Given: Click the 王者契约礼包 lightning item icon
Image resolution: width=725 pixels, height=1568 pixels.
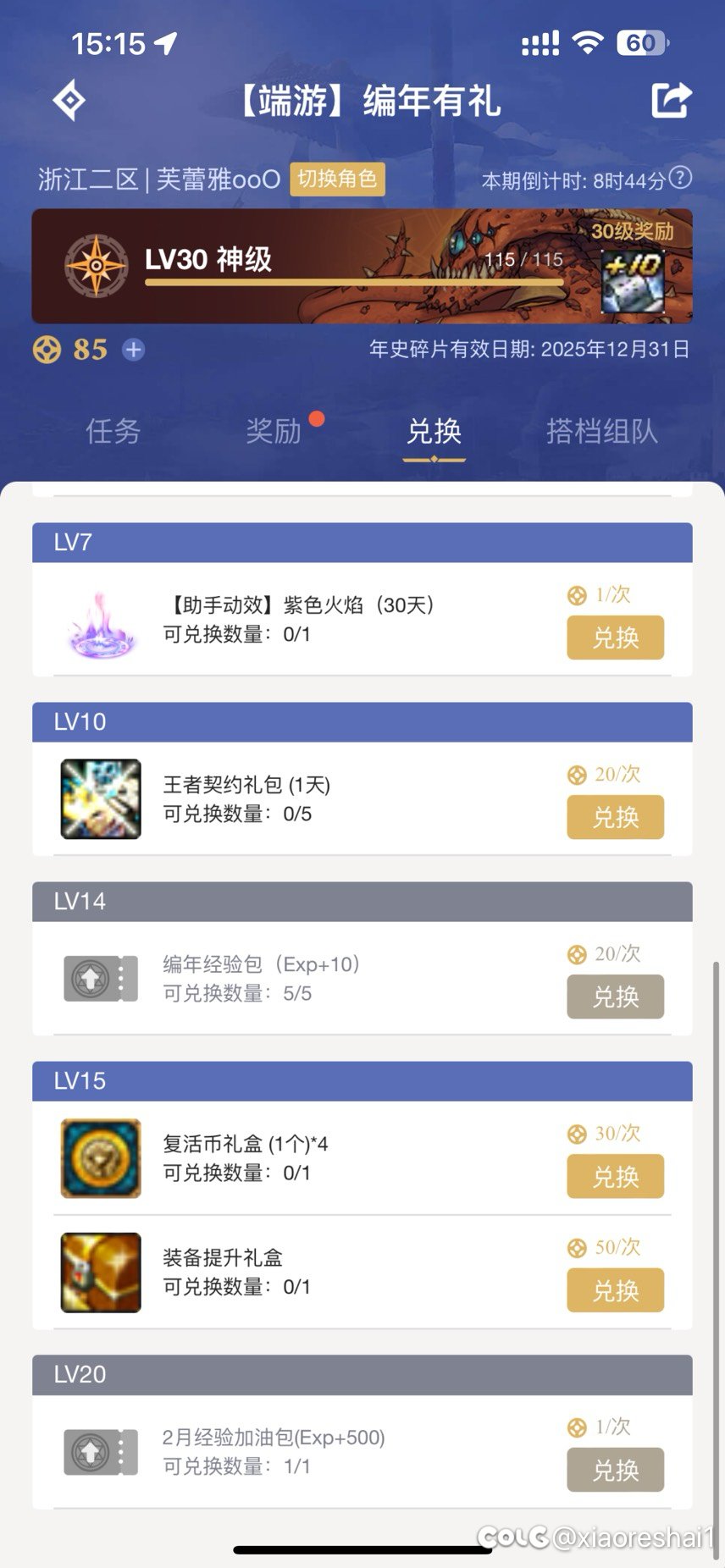Looking at the screenshot, I should [100, 798].
